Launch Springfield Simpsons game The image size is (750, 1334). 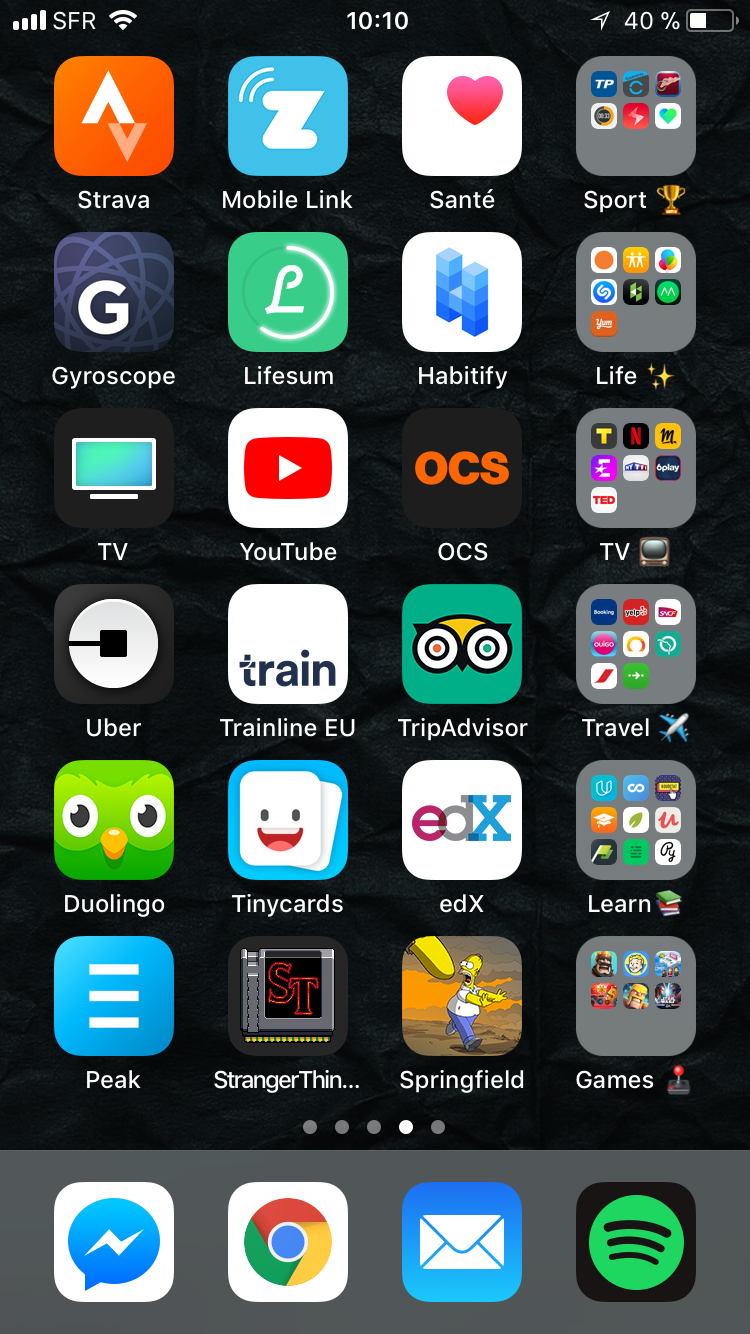(x=462, y=996)
